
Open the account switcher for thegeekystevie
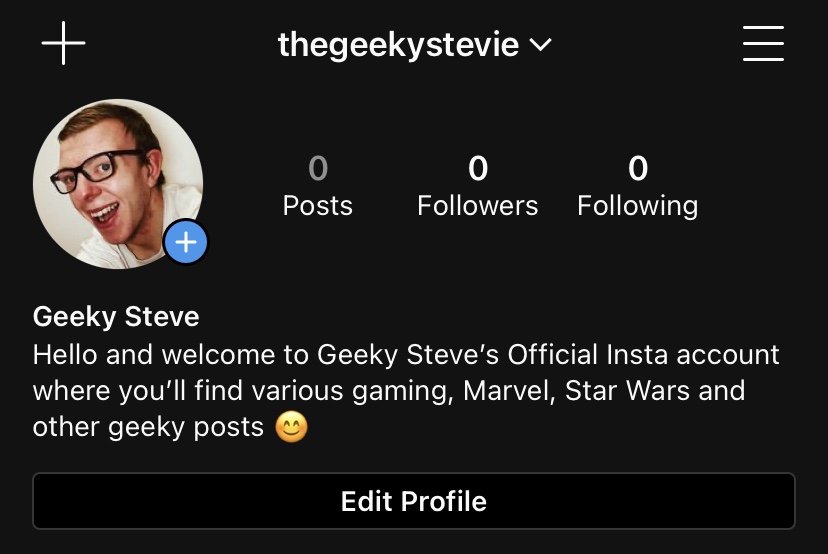[414, 45]
